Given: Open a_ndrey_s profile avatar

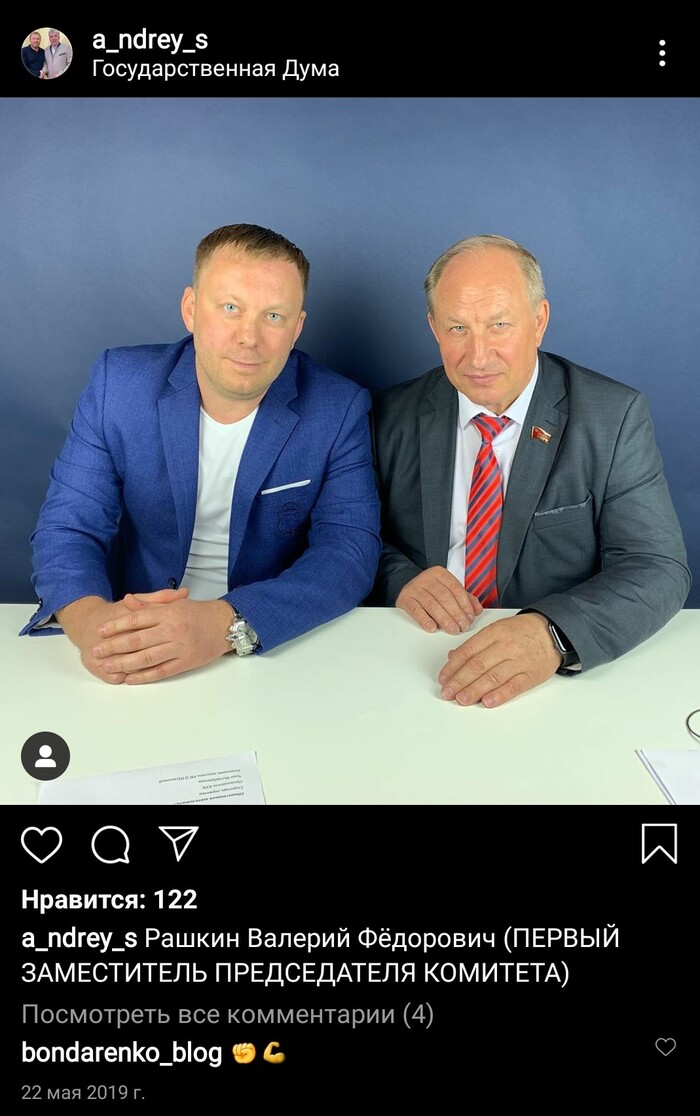Looking at the screenshot, I should tap(46, 53).
